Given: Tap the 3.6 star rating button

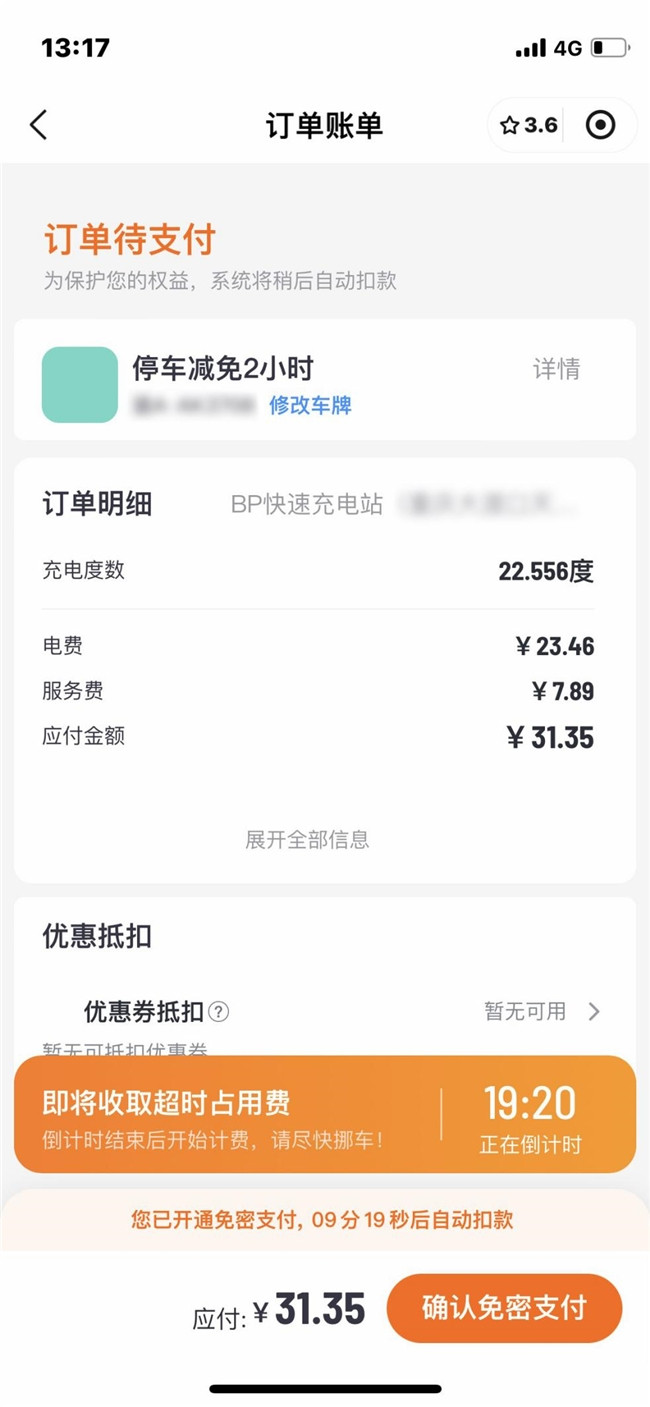Looking at the screenshot, I should pyautogui.click(x=528, y=125).
